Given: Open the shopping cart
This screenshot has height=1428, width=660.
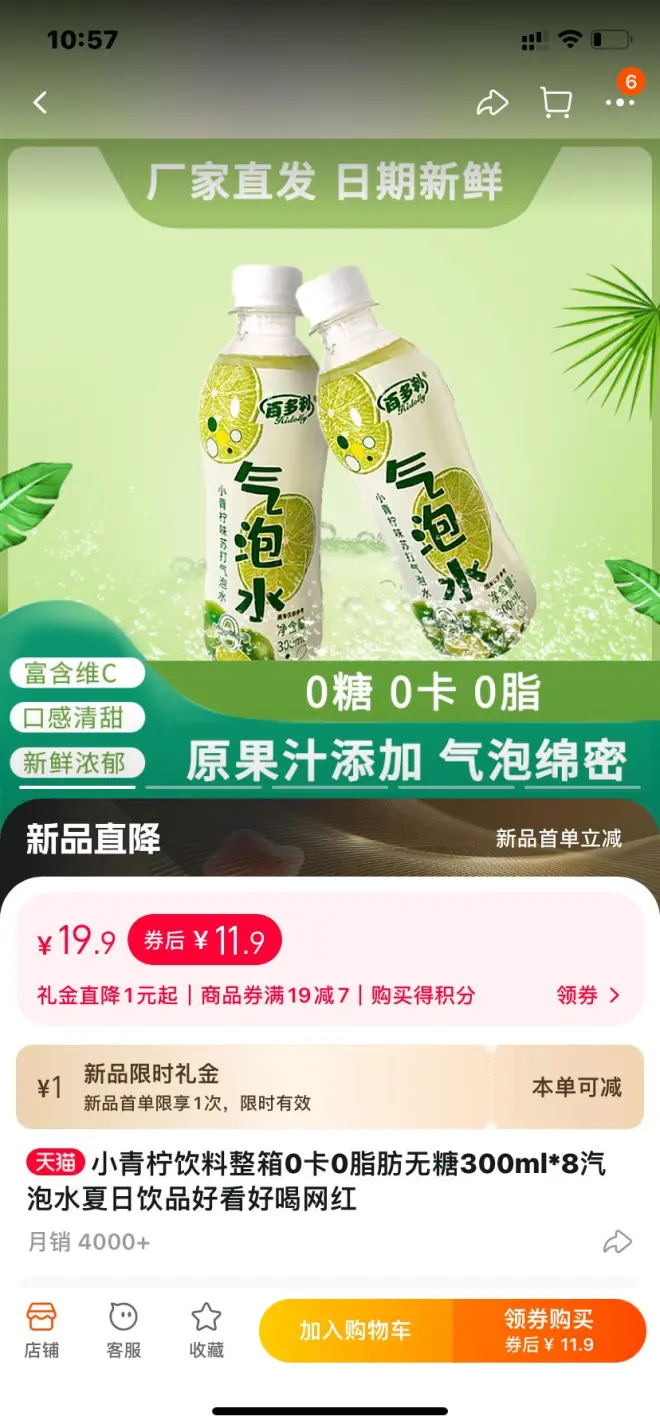Looking at the screenshot, I should click(556, 102).
